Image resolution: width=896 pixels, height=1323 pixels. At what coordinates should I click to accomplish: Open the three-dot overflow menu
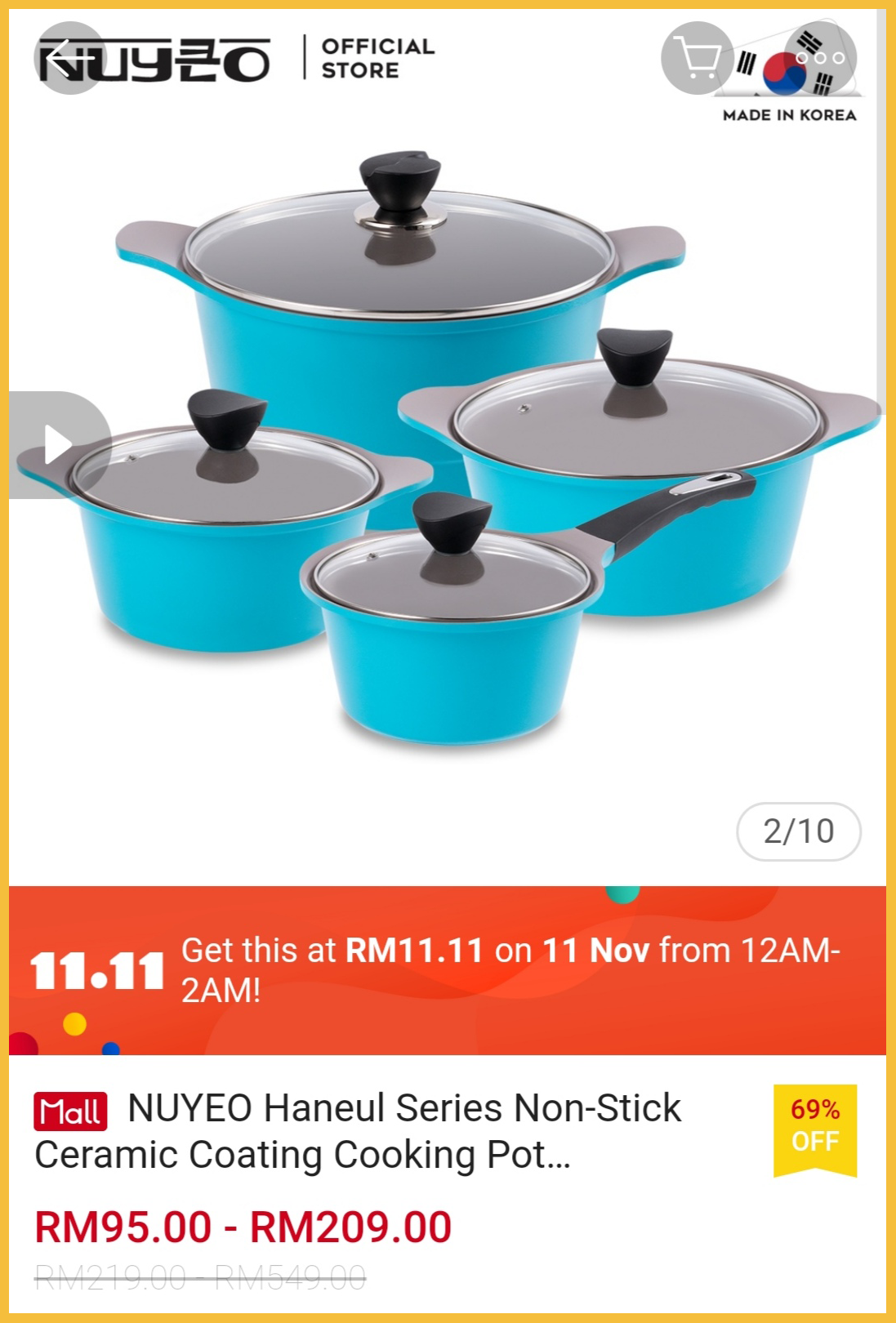[820, 58]
